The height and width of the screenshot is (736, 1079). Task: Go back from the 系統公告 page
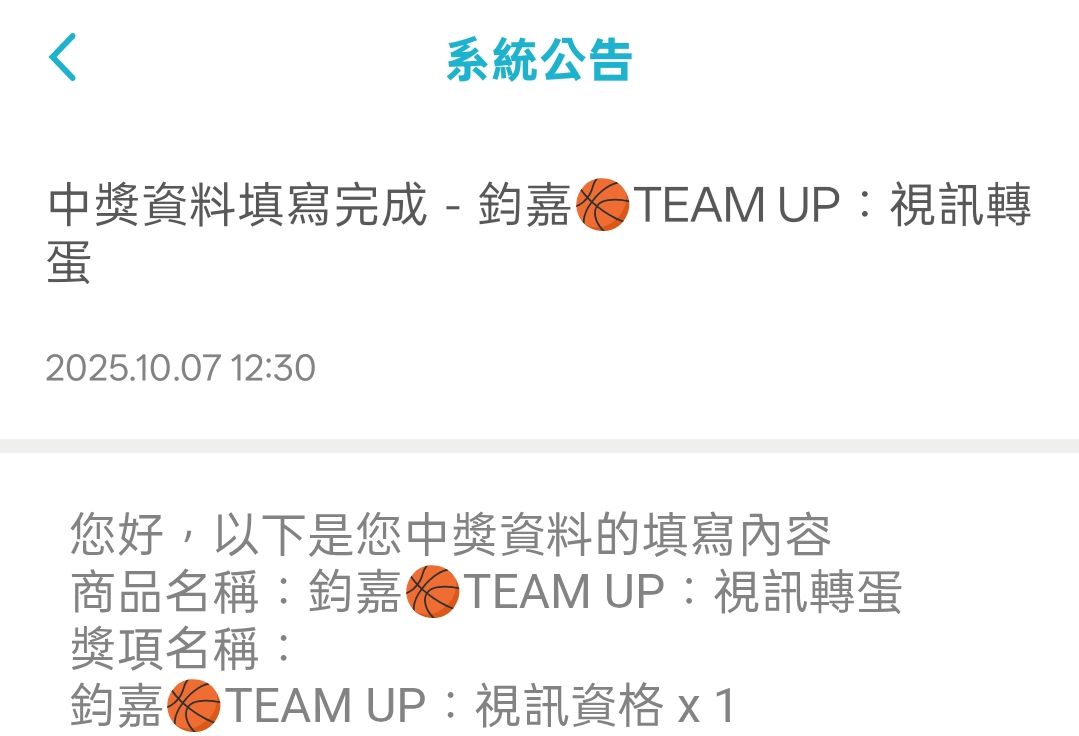coord(62,57)
